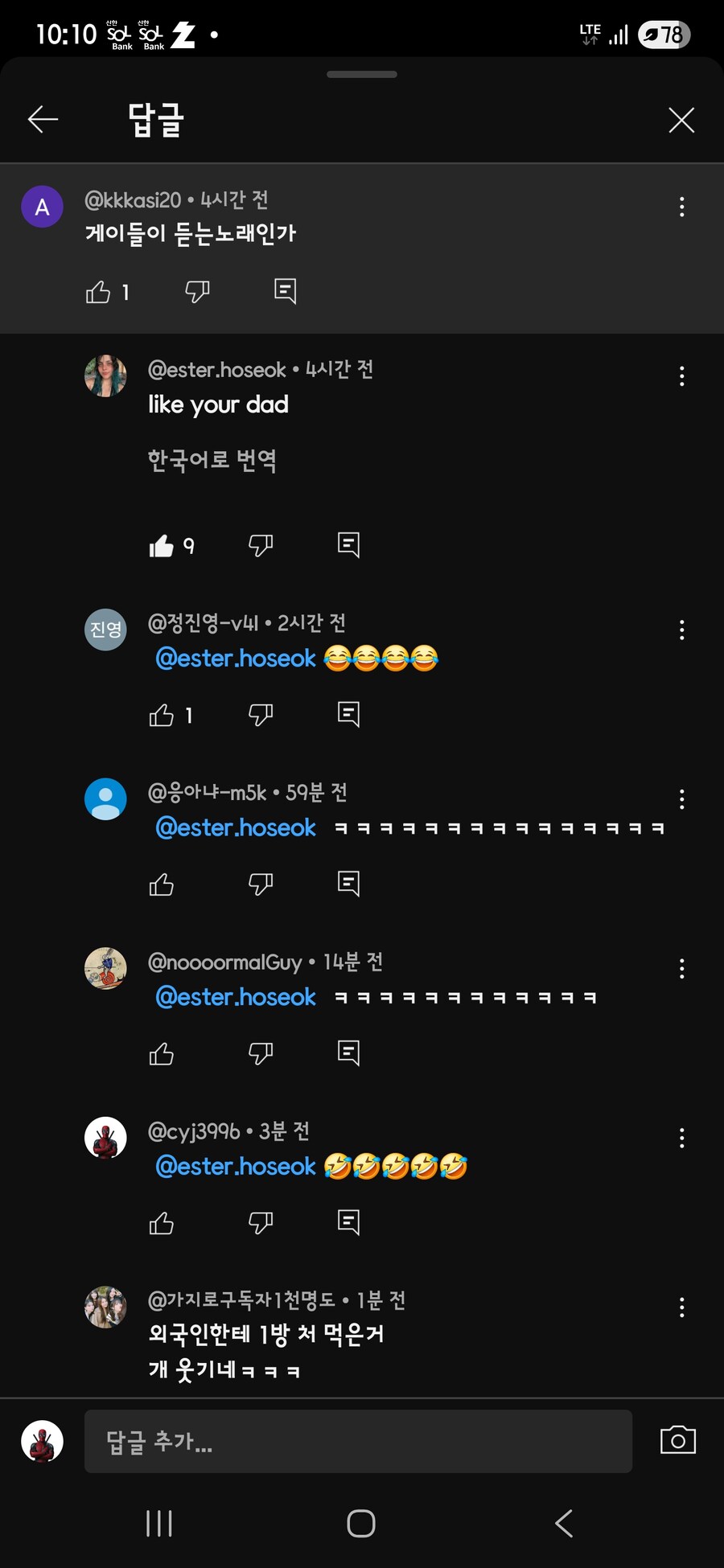Open menu for @가지로구독자1천명도's reply
724x1568 pixels.
[x=681, y=1307]
